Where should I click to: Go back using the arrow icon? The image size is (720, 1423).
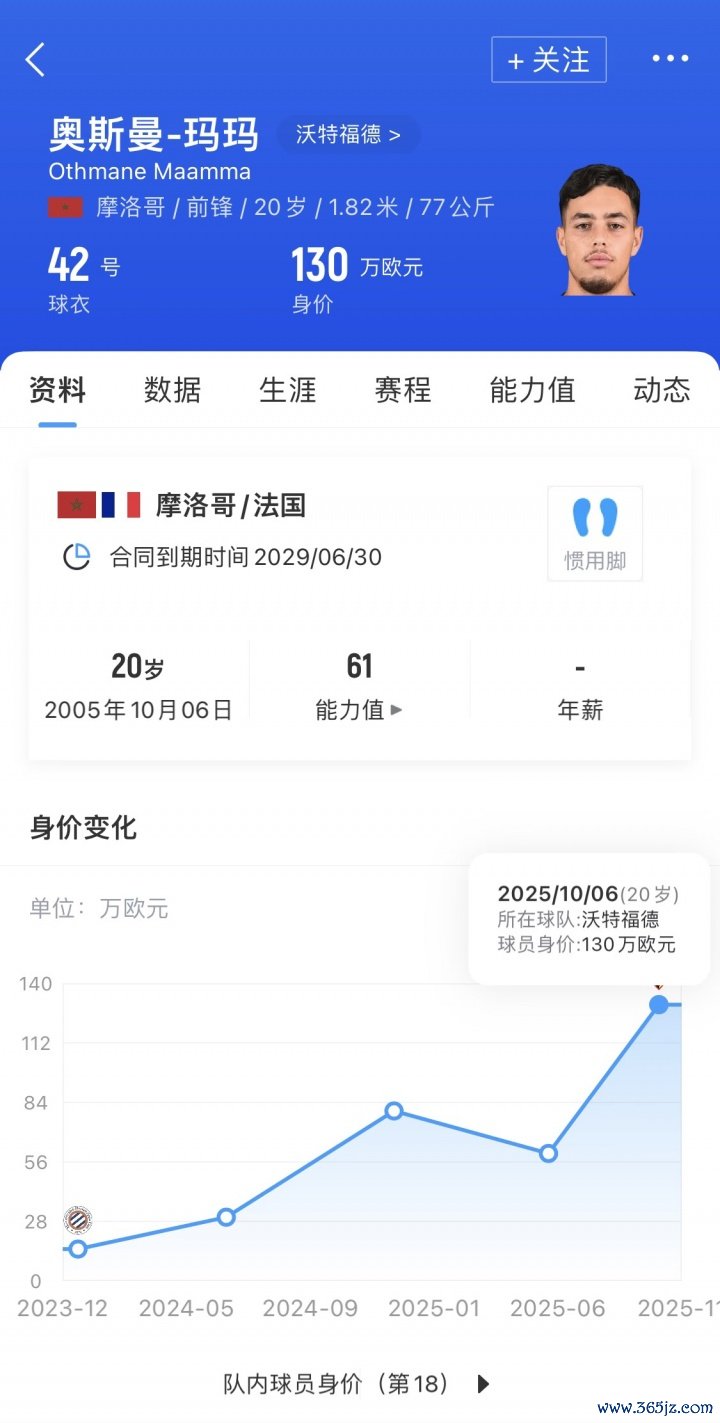click(x=36, y=60)
